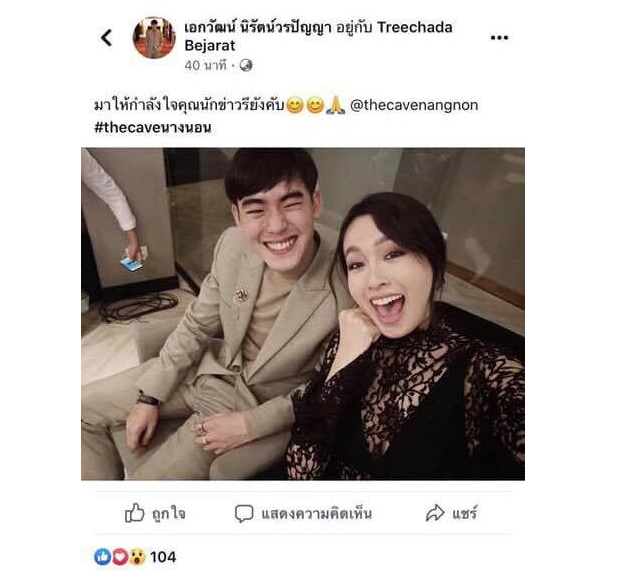Screen dimensions: 625x578
Task: Tap แสดงความคิดเห็น to comment
Action: tap(303, 513)
